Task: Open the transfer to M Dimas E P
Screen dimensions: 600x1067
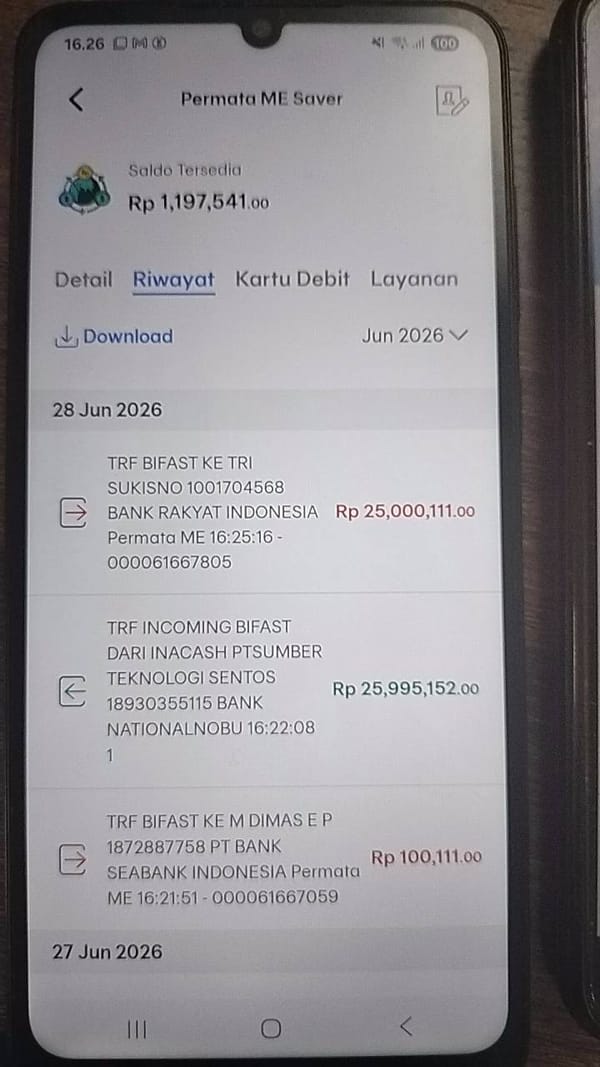Action: click(x=268, y=859)
